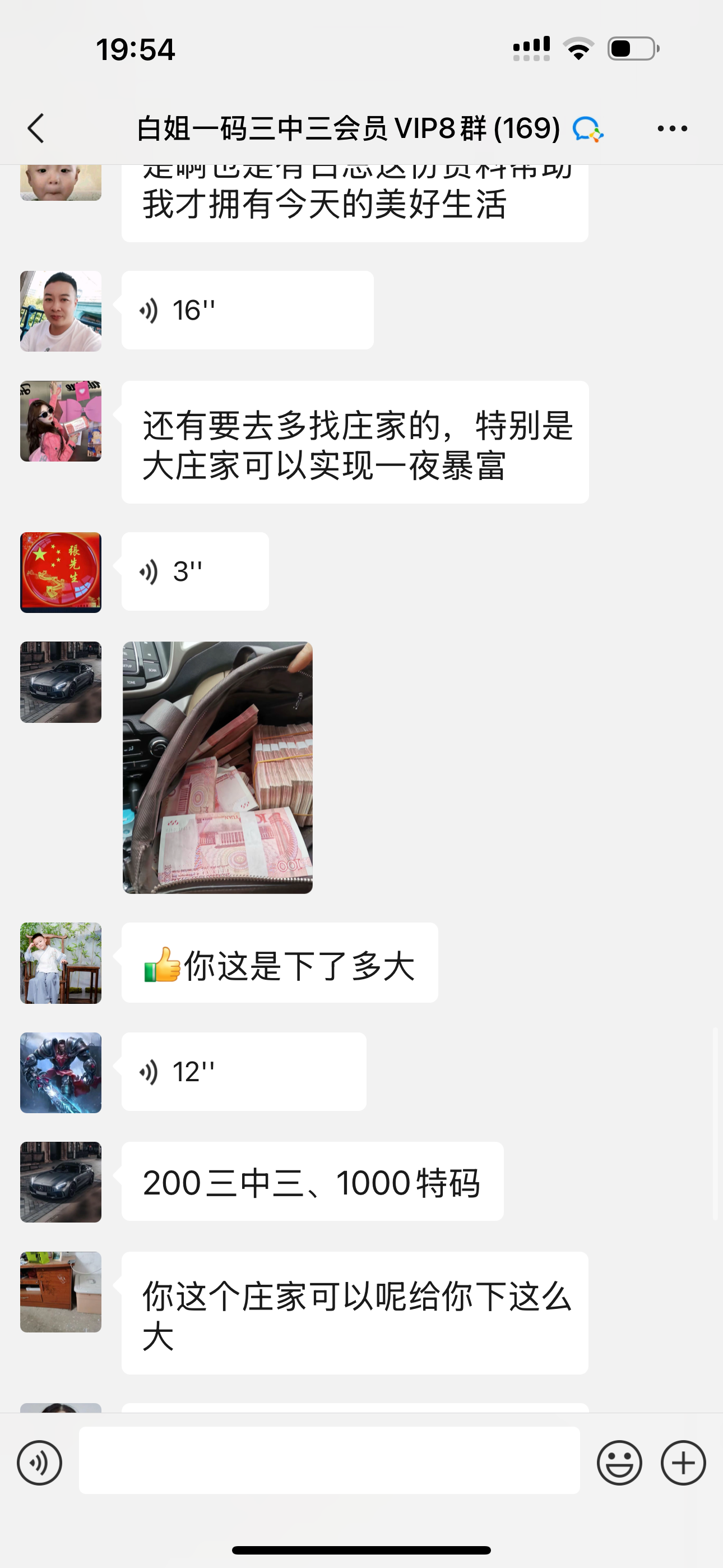Open the shared photo of cash
This screenshot has width=723, height=1568.
[218, 768]
